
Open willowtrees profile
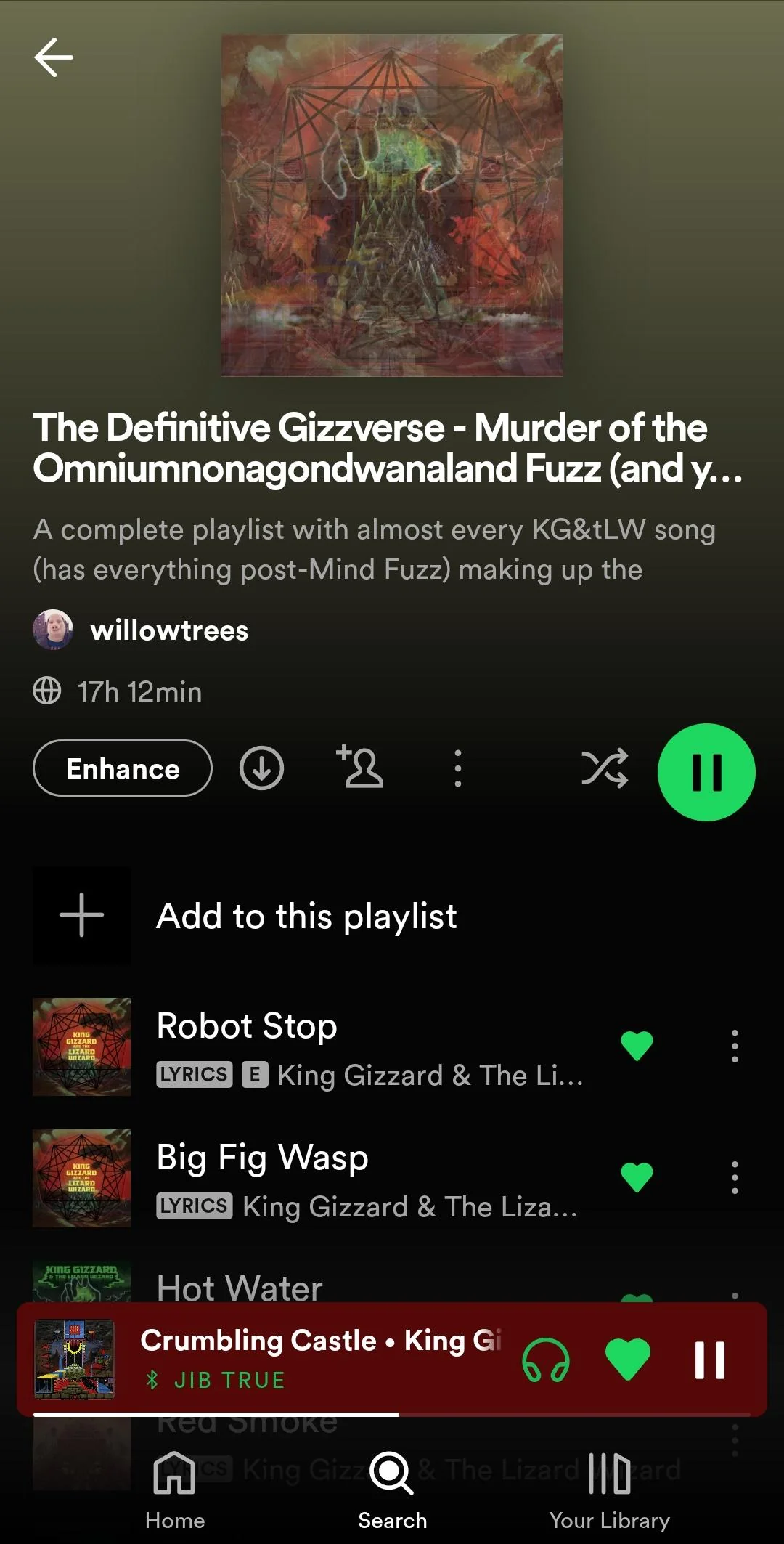click(x=168, y=630)
